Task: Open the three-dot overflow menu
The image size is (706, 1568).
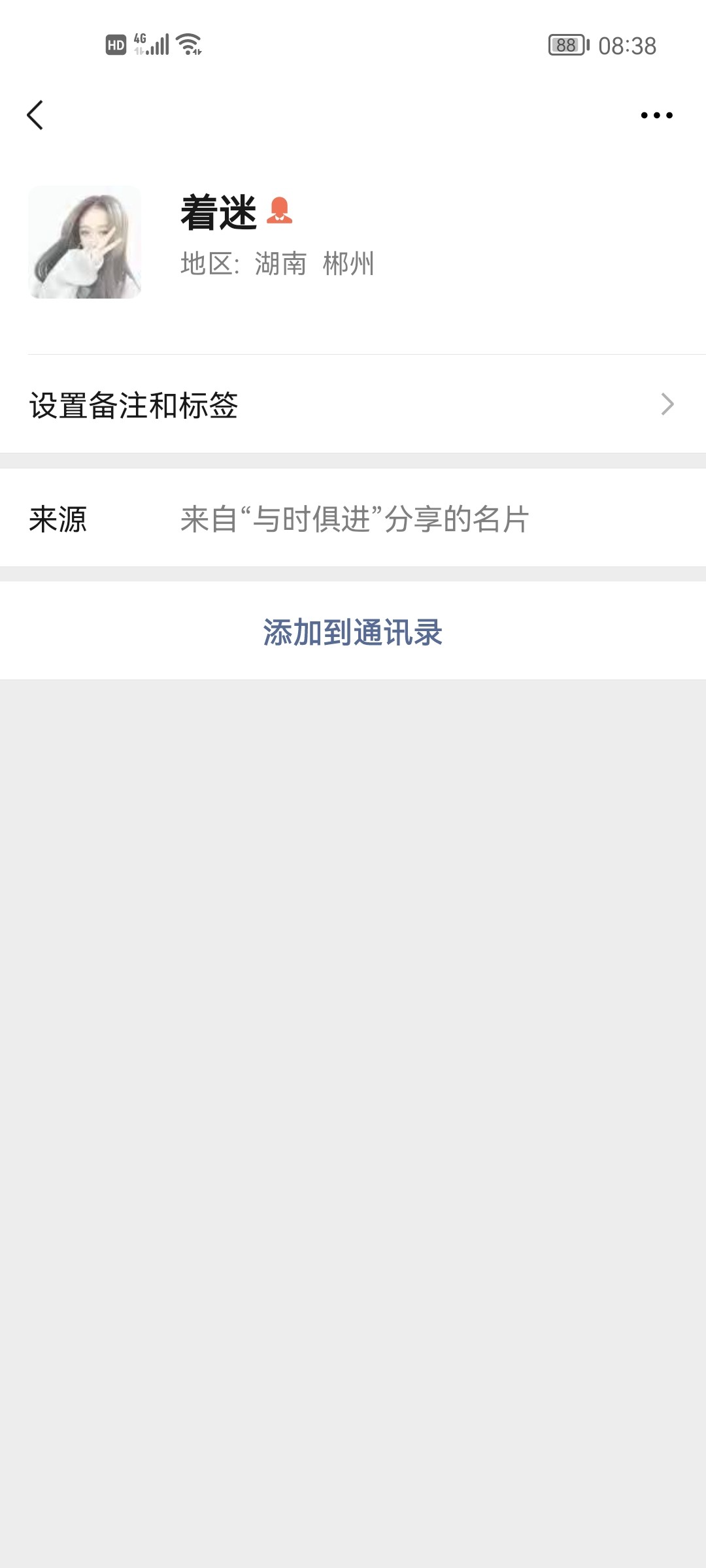Action: pyautogui.click(x=656, y=116)
